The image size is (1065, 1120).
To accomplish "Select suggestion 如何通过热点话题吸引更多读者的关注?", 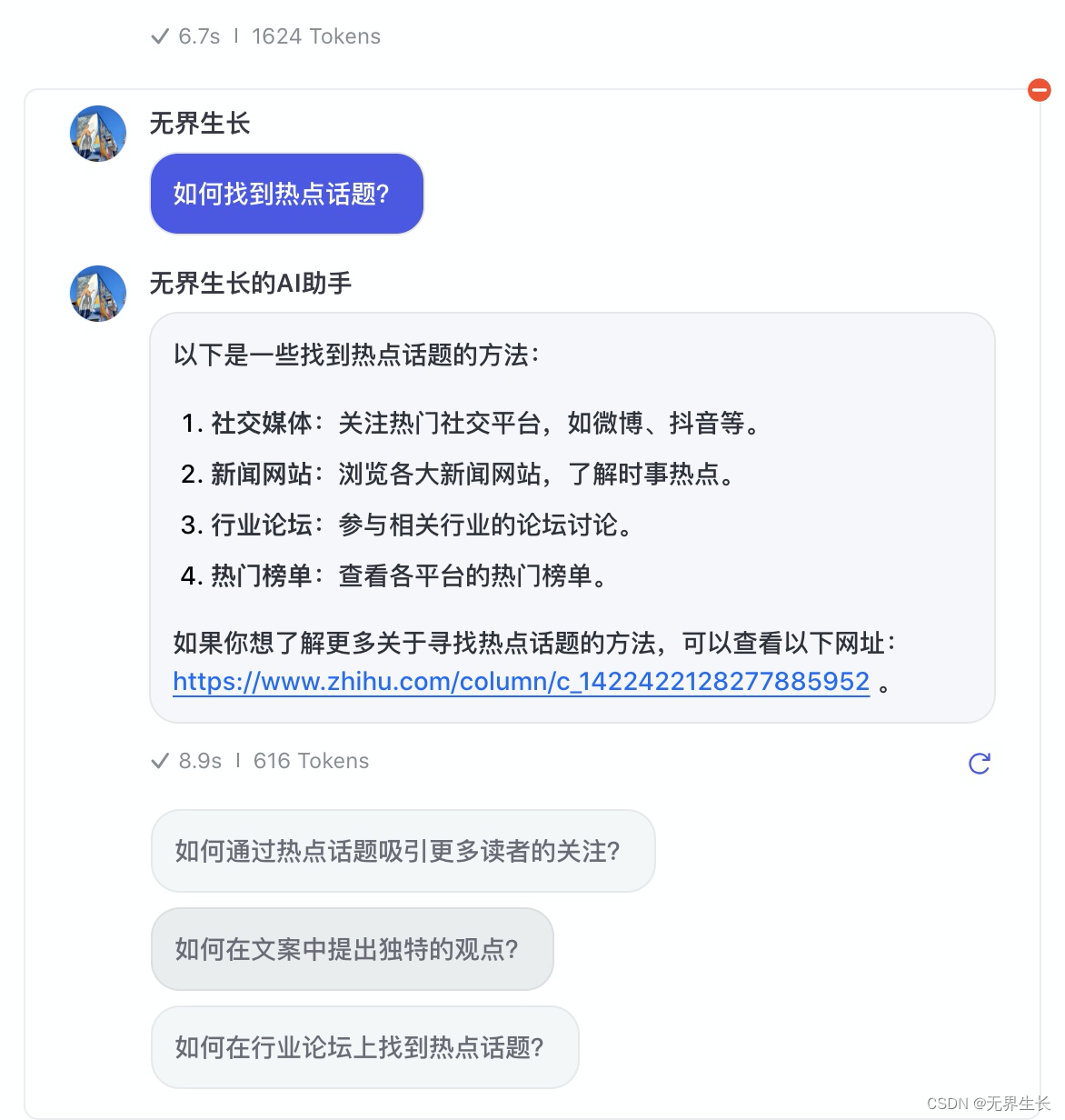I will 403,851.
